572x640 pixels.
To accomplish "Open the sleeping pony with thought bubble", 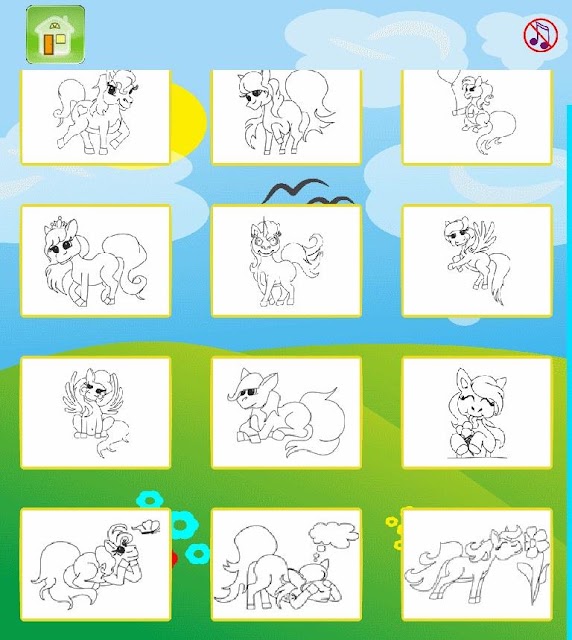I will pos(286,564).
